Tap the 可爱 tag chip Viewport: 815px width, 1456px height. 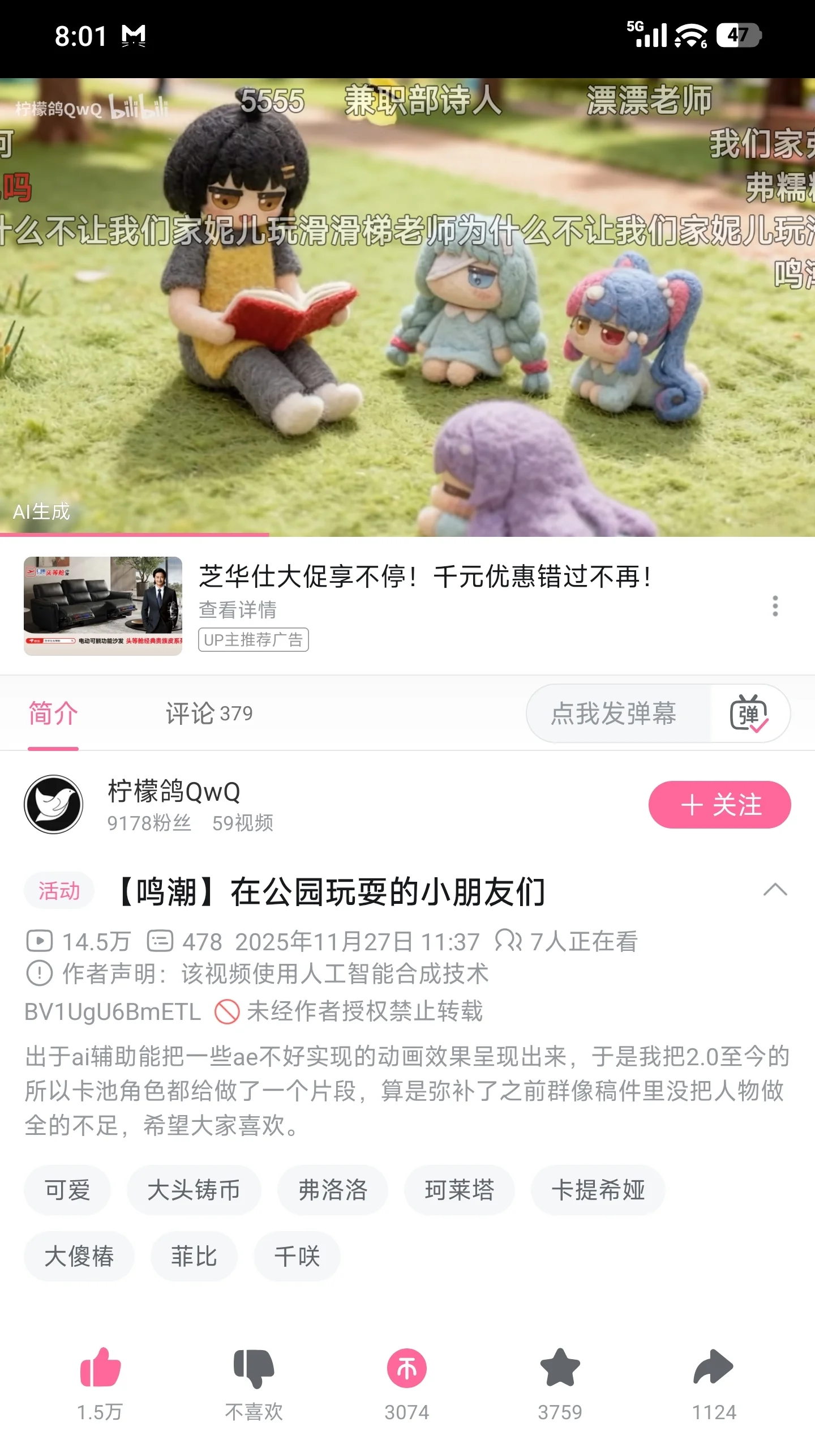point(67,1190)
